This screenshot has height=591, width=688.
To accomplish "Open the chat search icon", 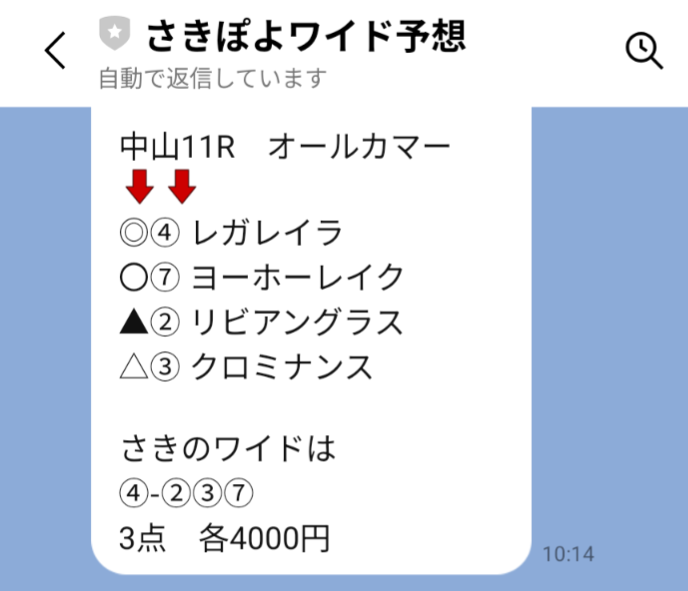I will [x=643, y=50].
